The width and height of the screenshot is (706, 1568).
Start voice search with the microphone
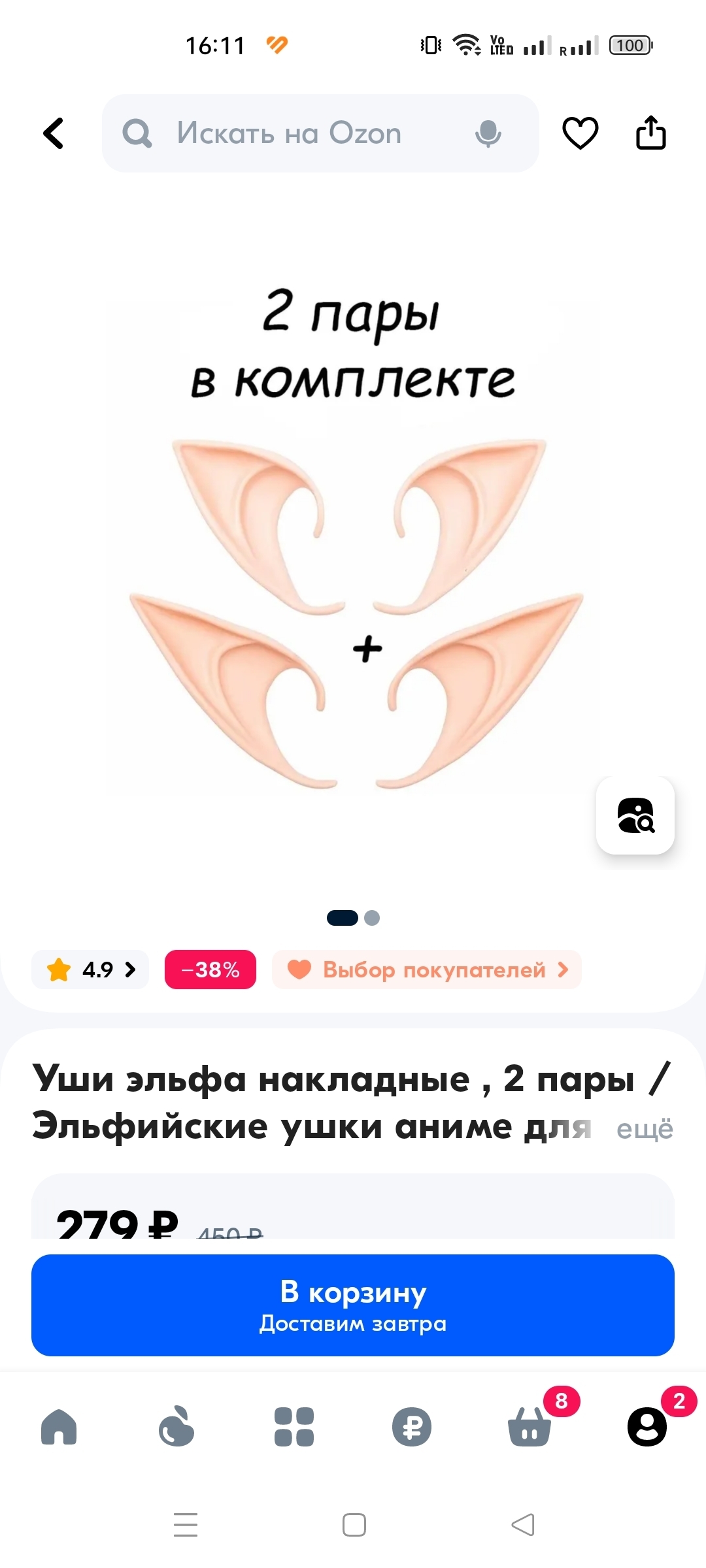pos(488,134)
